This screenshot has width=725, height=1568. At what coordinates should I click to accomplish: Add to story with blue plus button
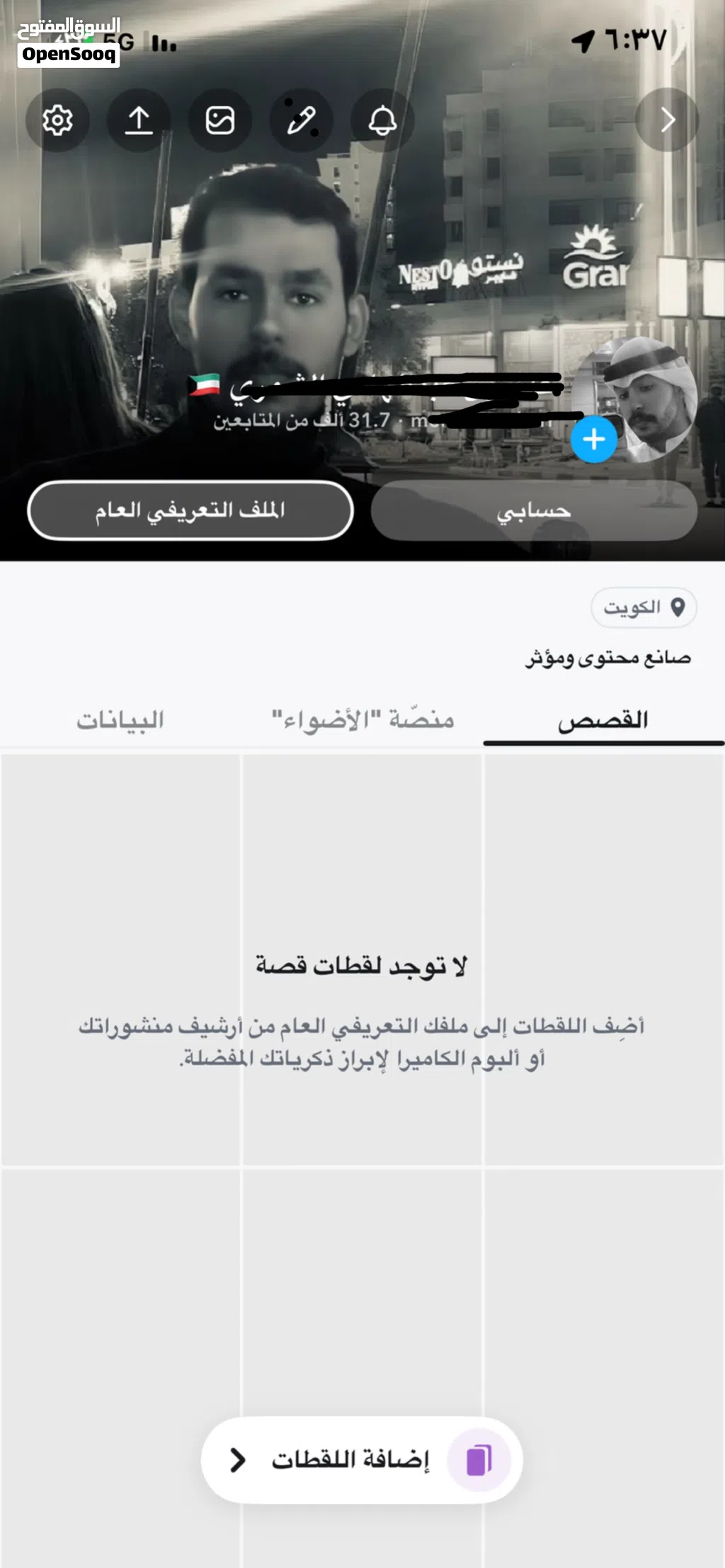click(593, 440)
